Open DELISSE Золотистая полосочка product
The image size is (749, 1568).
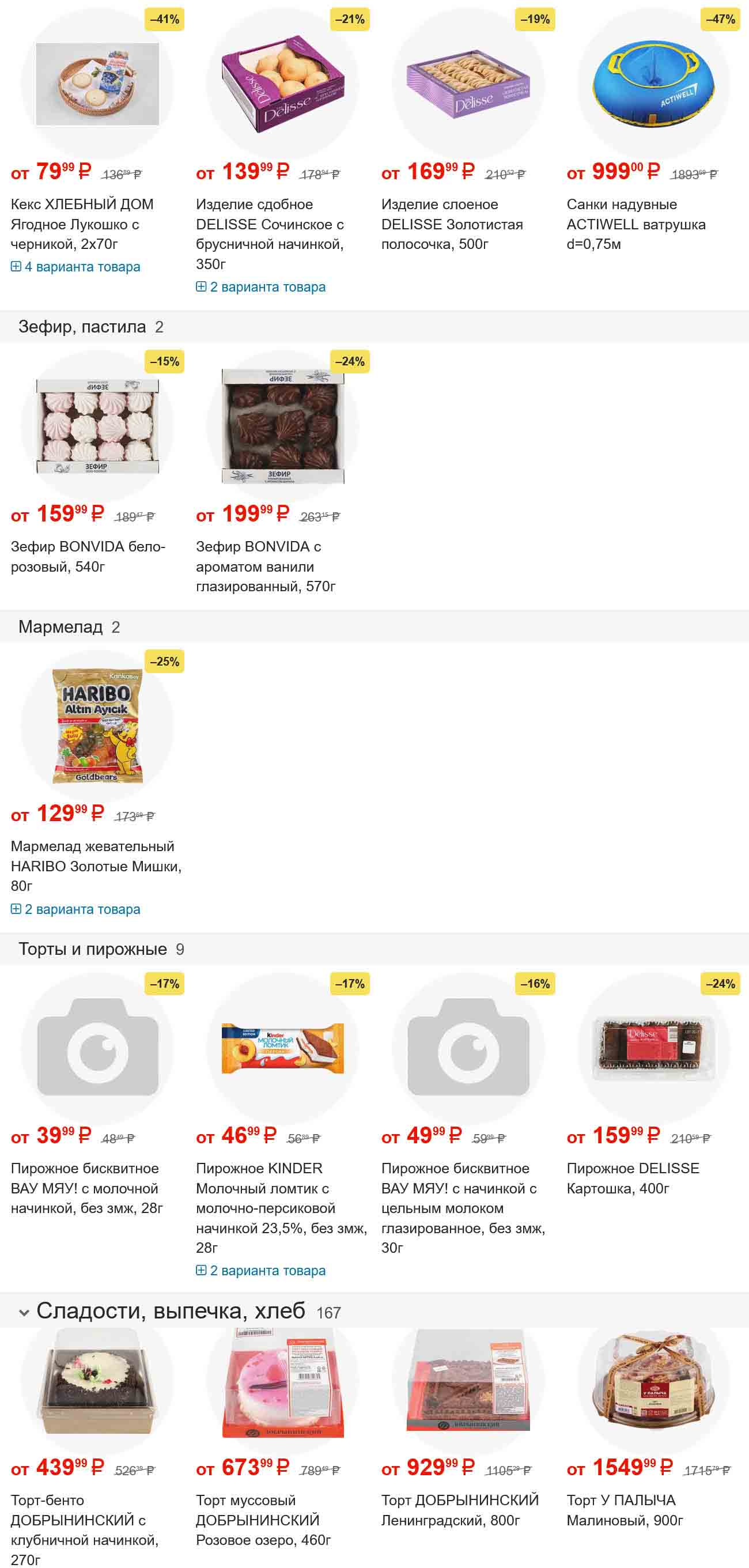(452, 224)
